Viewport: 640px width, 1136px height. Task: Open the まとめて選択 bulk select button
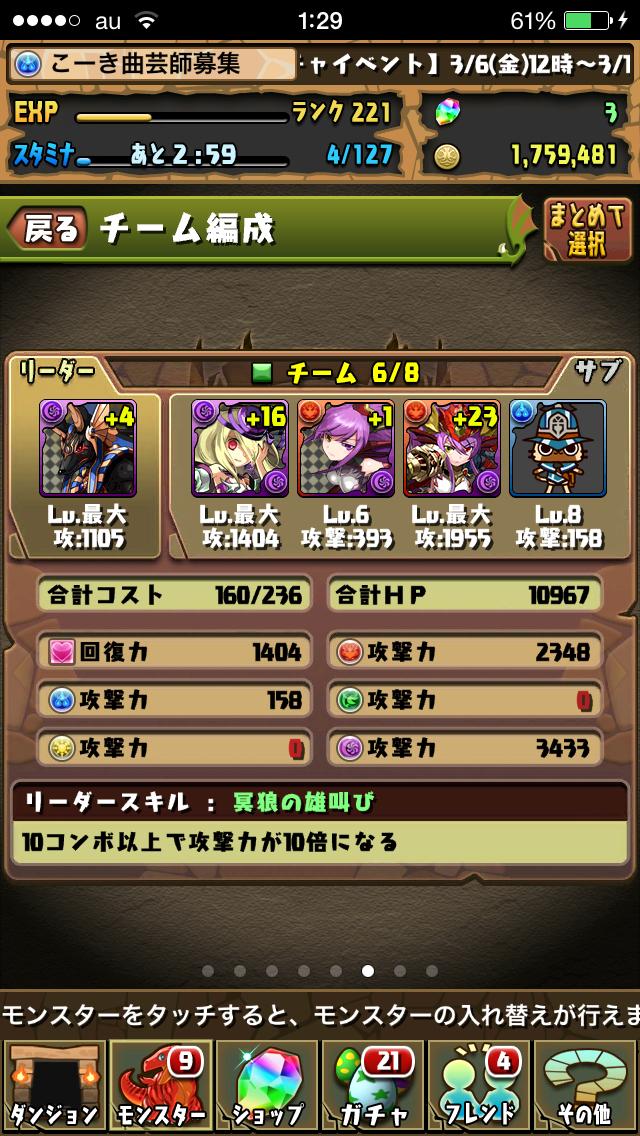click(x=587, y=228)
